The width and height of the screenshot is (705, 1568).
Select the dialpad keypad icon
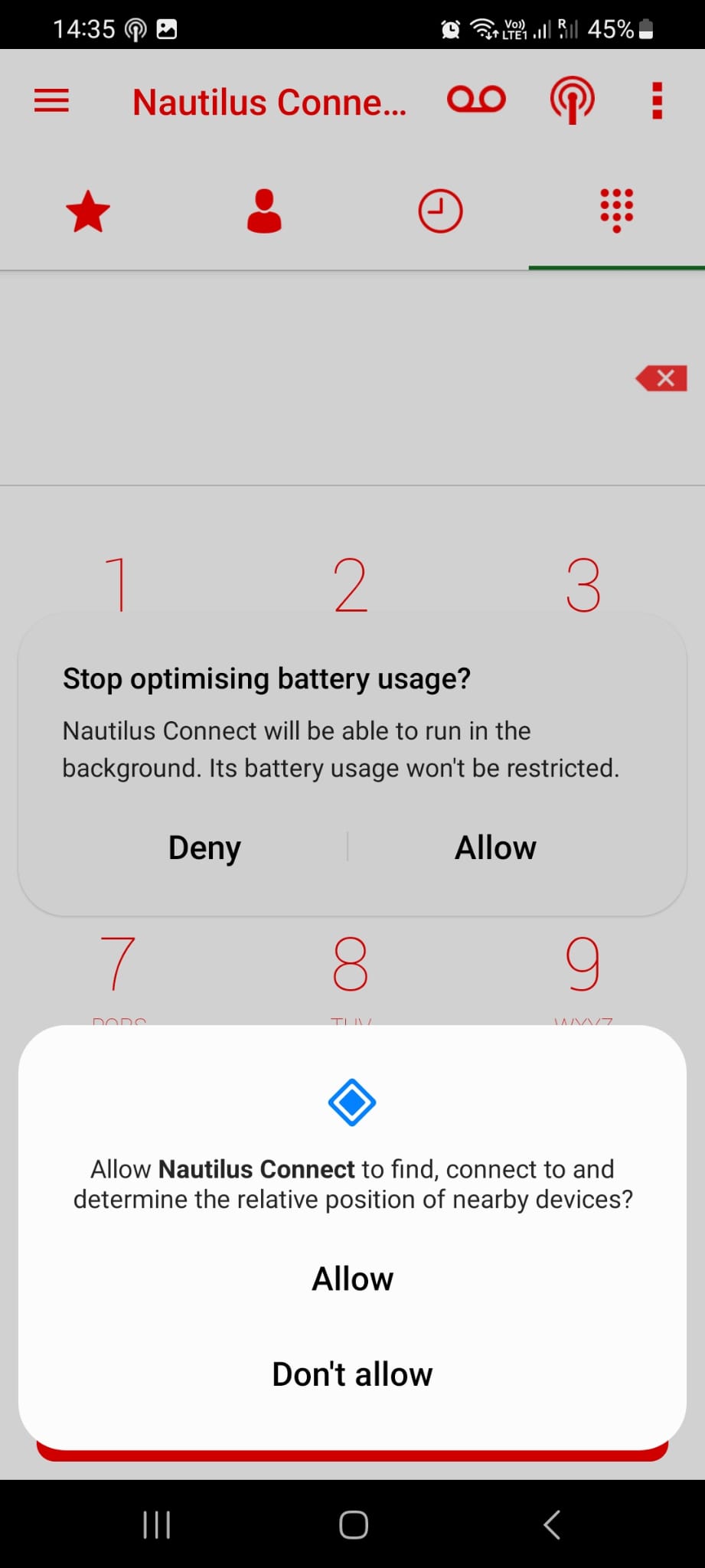click(x=616, y=211)
